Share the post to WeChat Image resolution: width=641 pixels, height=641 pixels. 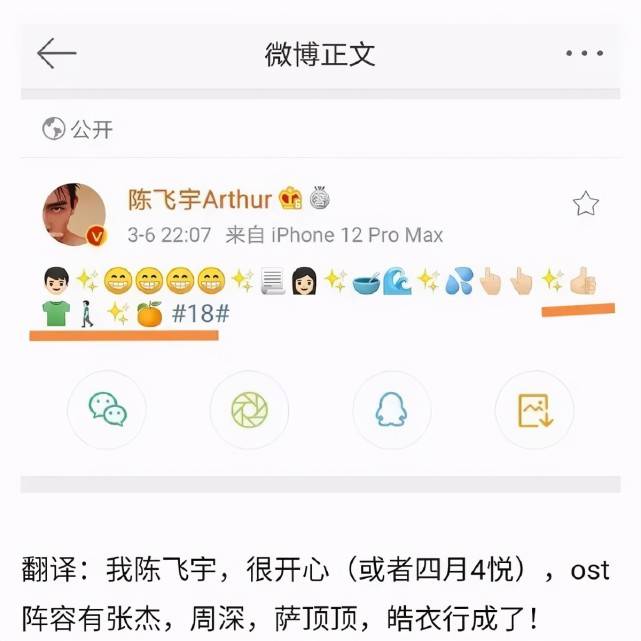coord(107,410)
